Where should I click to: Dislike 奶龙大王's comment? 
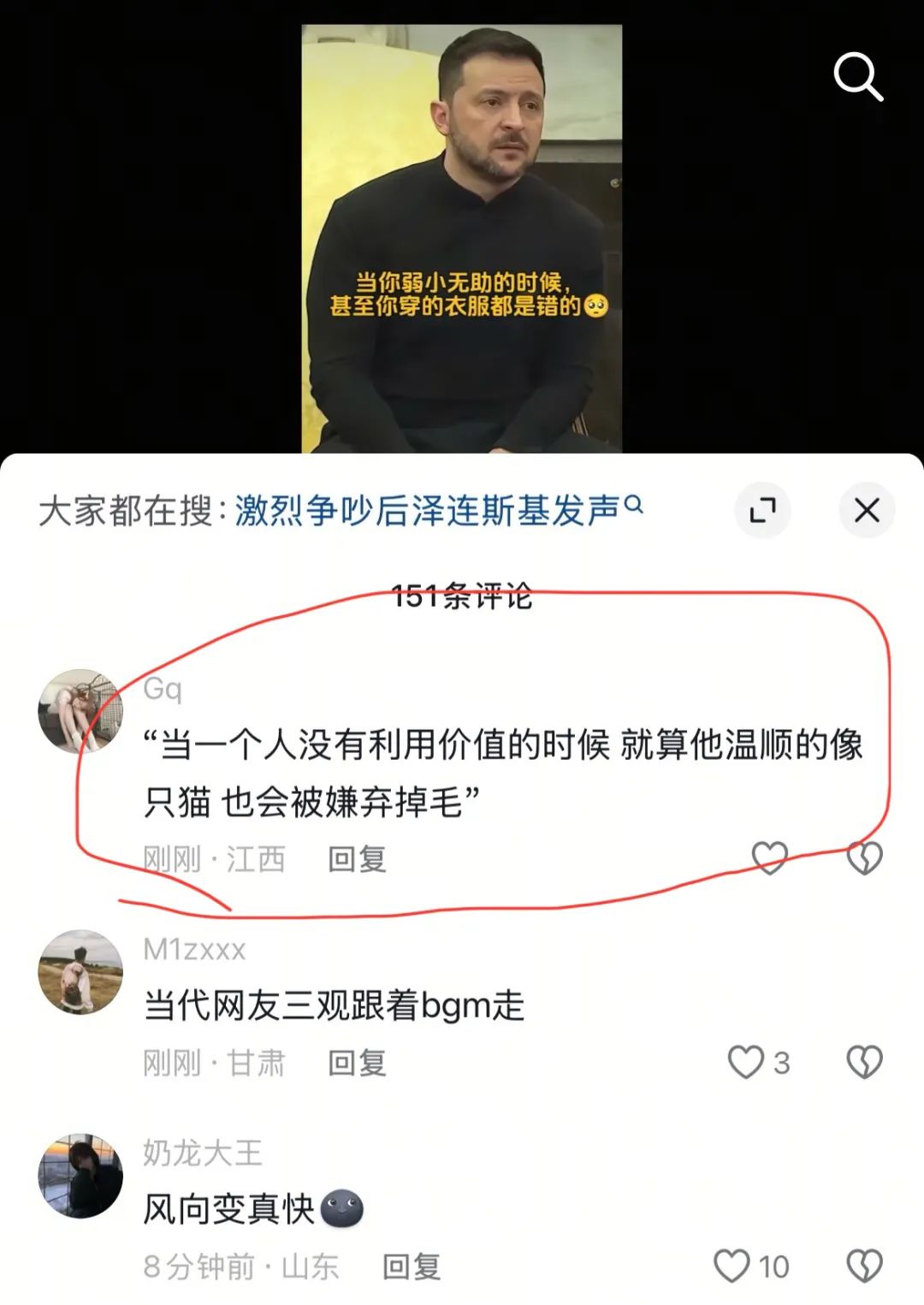[864, 1266]
